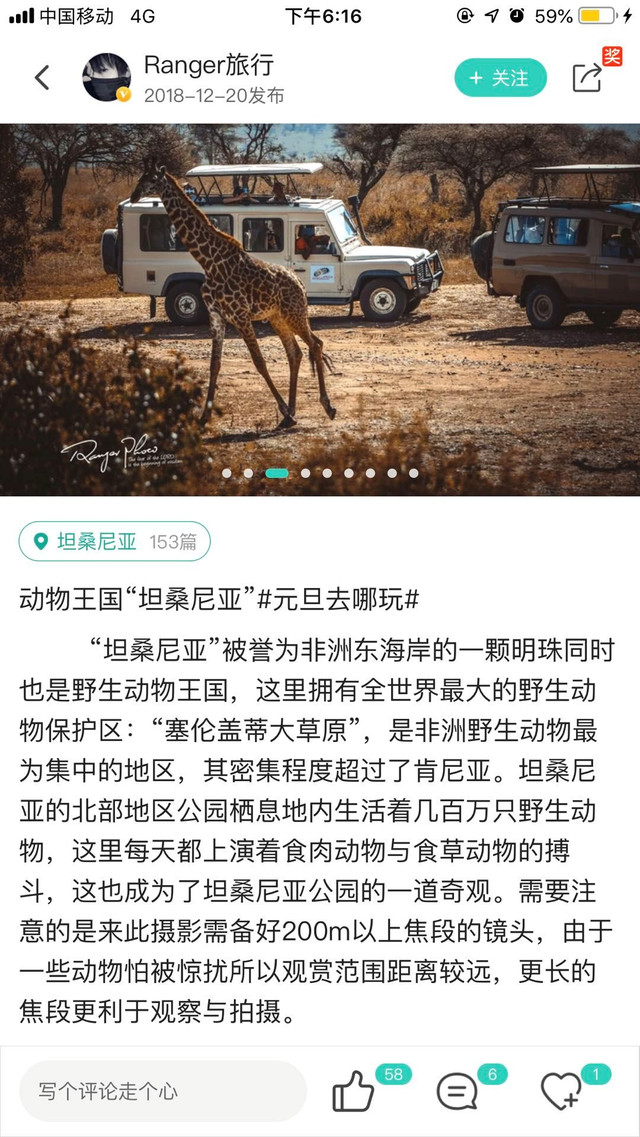The image size is (640, 1137).
Task: Tap the comment box 写个评论走个心
Action: click(x=162, y=1090)
